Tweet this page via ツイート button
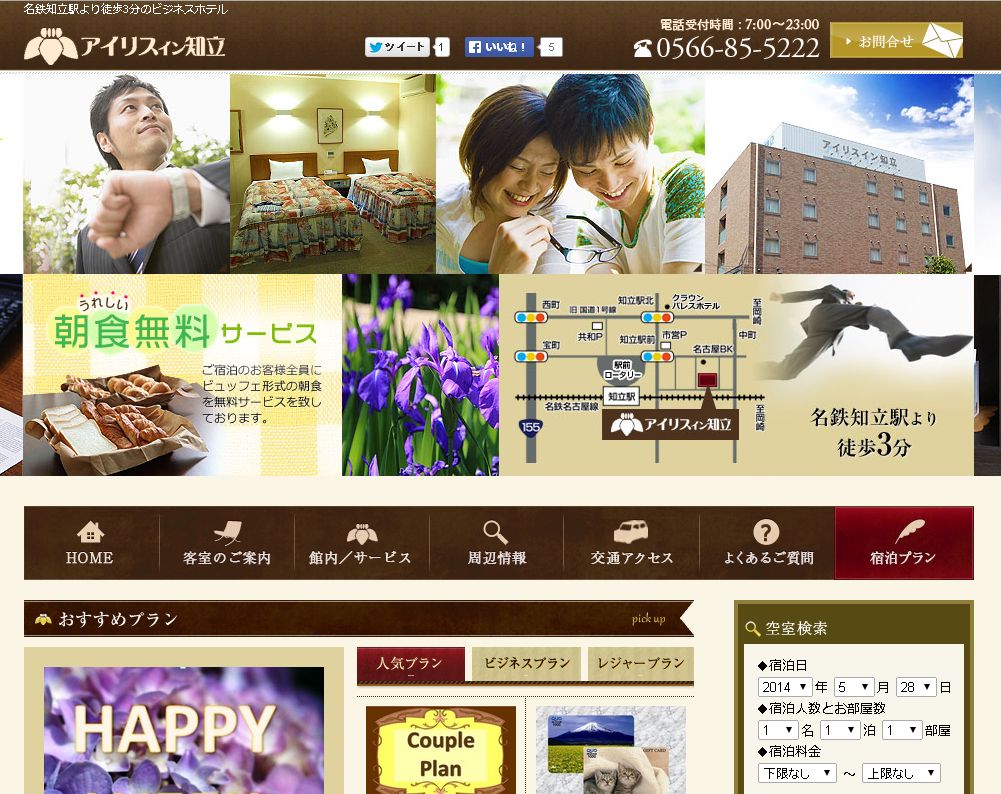This screenshot has height=794, width=1001. pyautogui.click(x=398, y=47)
